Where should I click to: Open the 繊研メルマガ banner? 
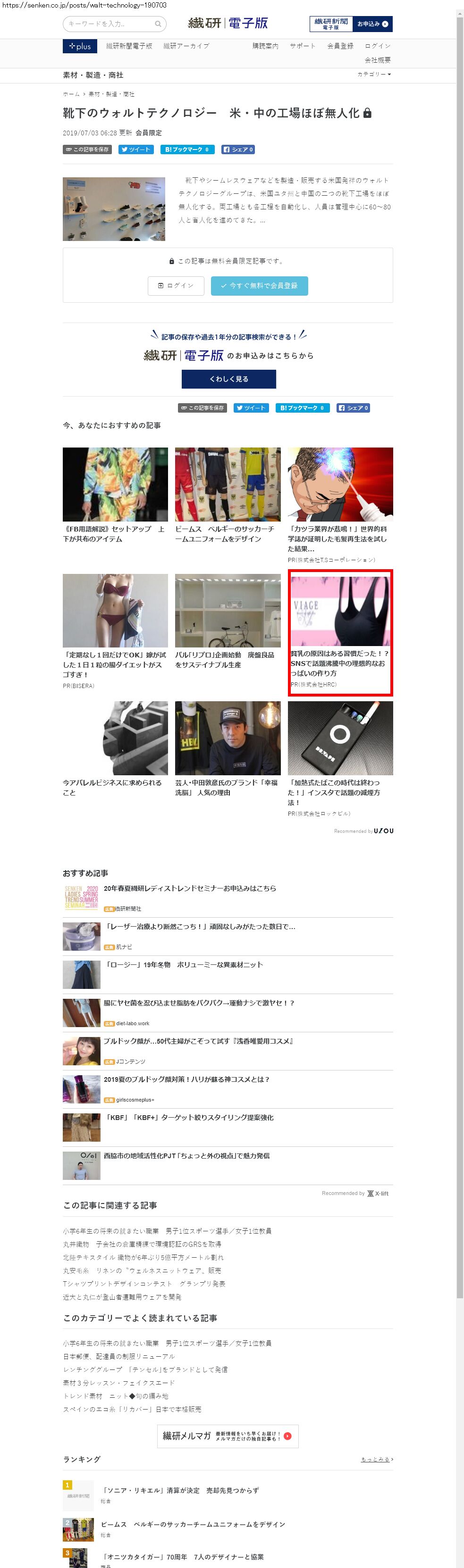pyautogui.click(x=228, y=1436)
